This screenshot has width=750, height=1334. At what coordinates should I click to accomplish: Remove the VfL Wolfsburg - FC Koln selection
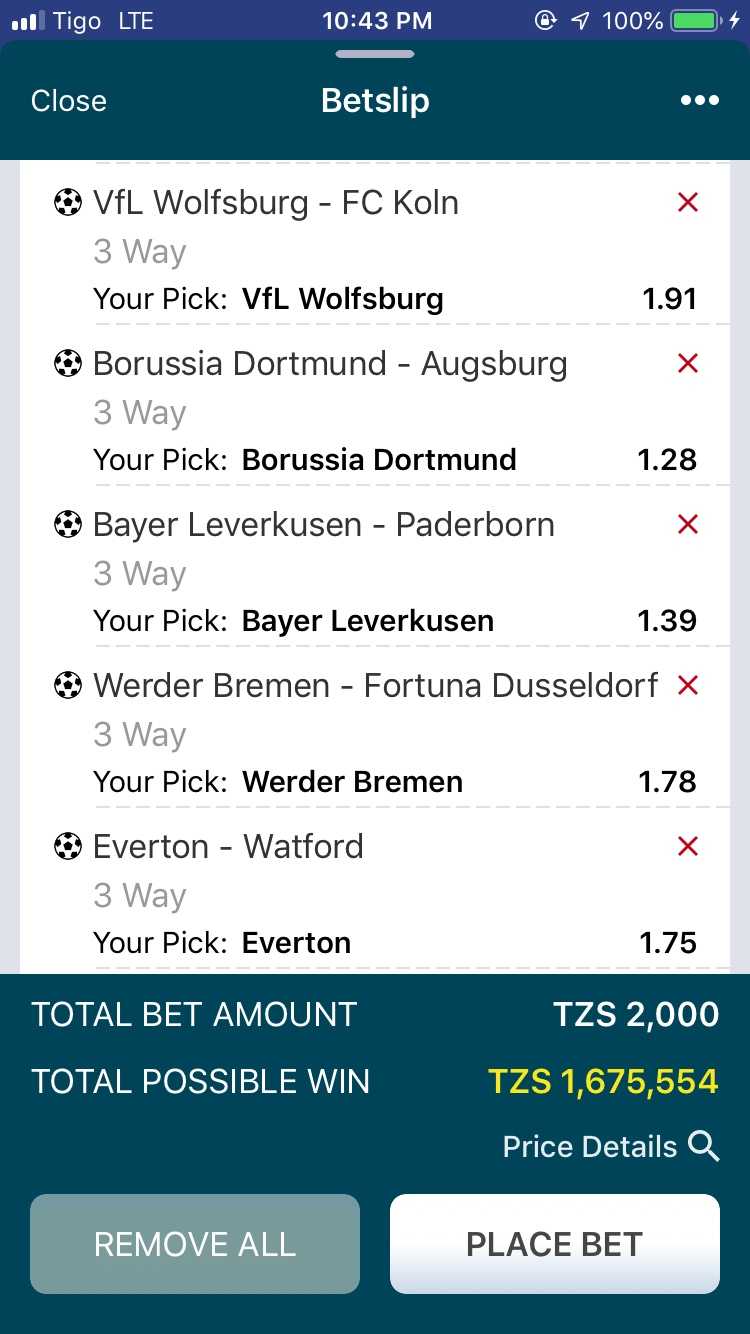pos(688,202)
